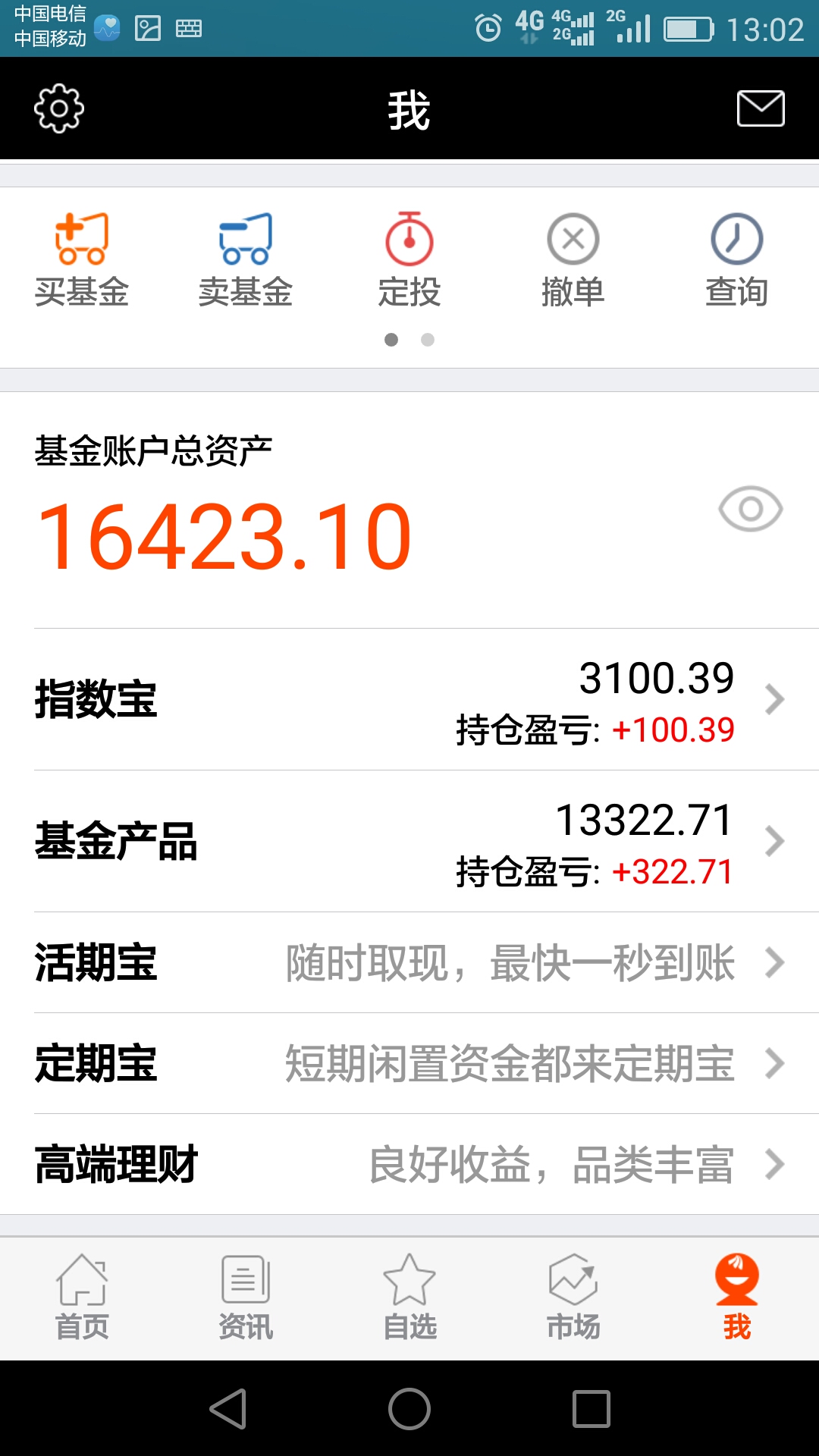Image resolution: width=819 pixels, height=1456 pixels.
Task: Open the messages envelope icon
Action: [761, 108]
